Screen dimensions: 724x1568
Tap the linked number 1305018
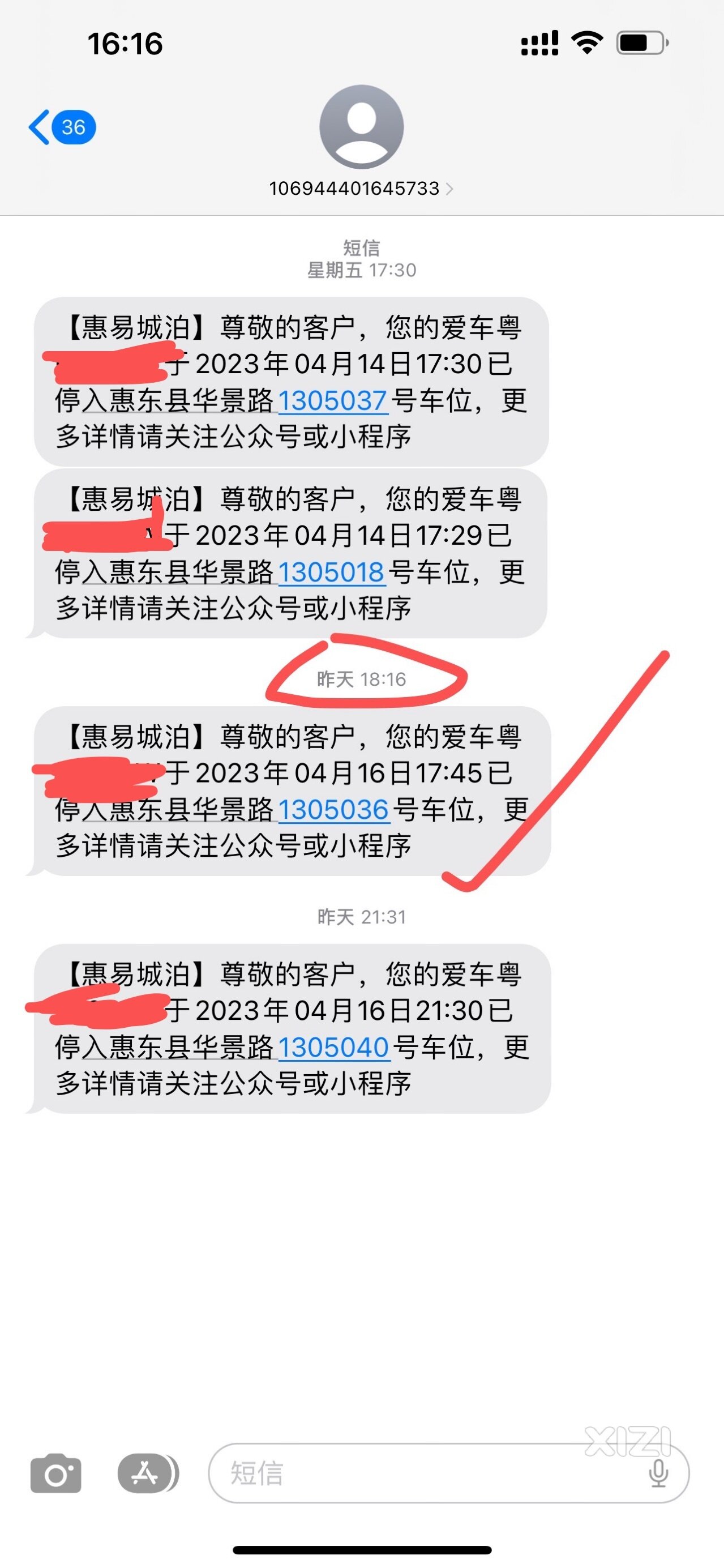tap(332, 572)
